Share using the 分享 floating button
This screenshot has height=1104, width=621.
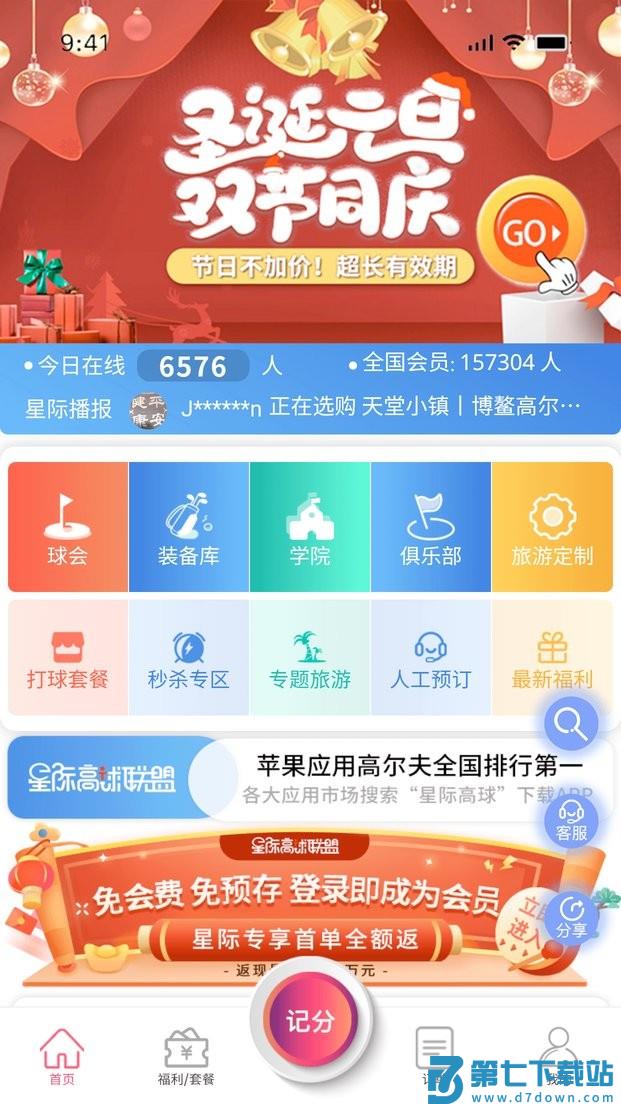pyautogui.click(x=571, y=916)
